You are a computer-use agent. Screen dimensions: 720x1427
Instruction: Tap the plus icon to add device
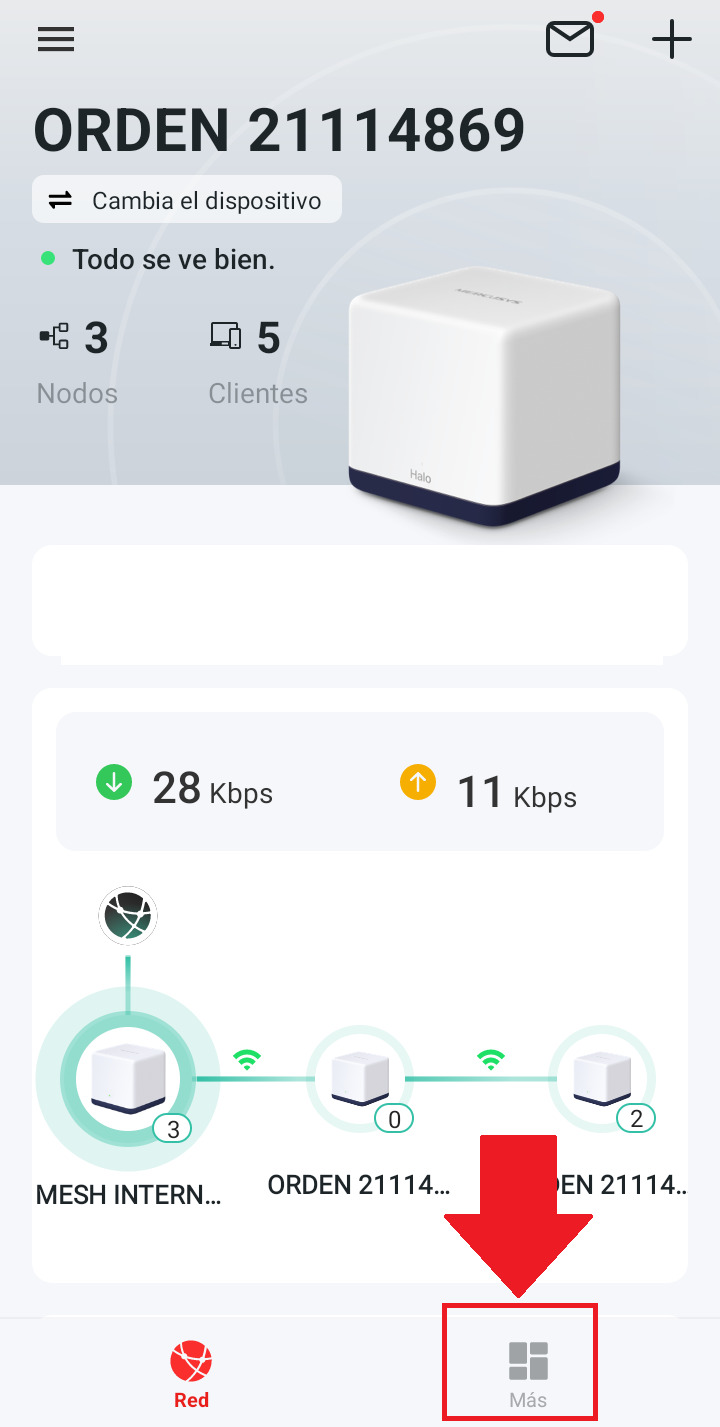tap(671, 39)
